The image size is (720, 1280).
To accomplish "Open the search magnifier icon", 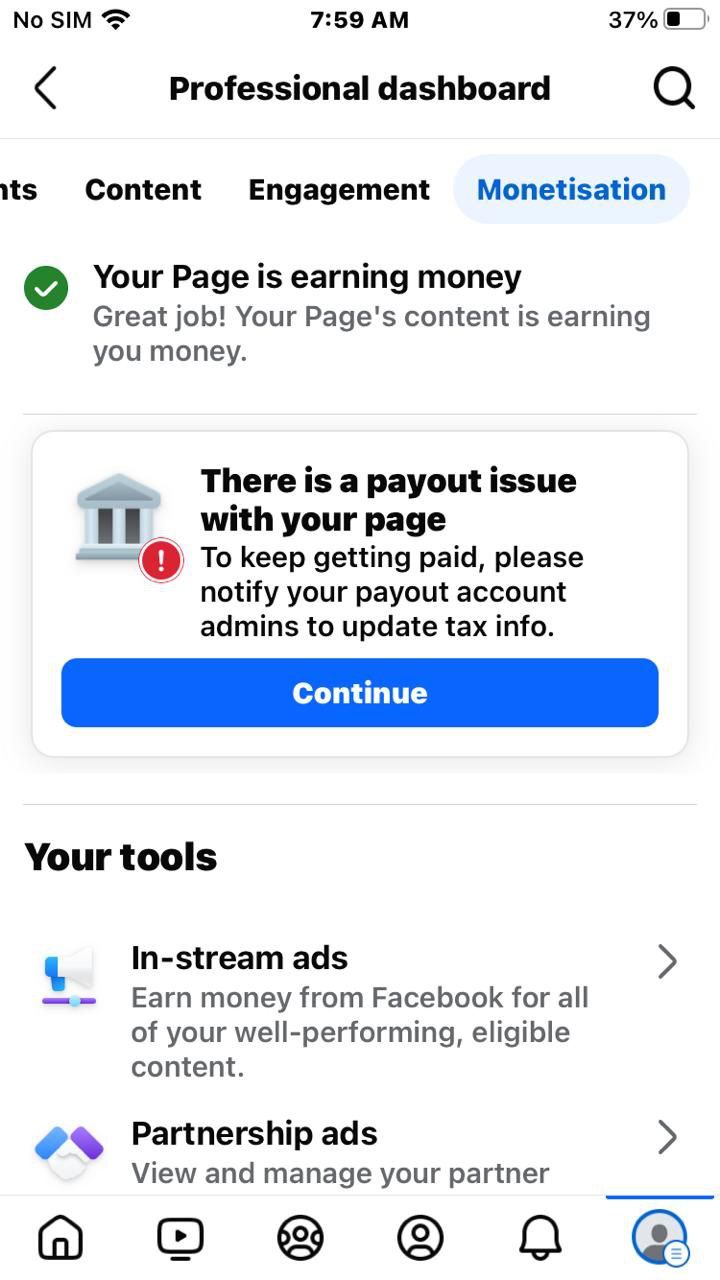I will click(x=674, y=88).
